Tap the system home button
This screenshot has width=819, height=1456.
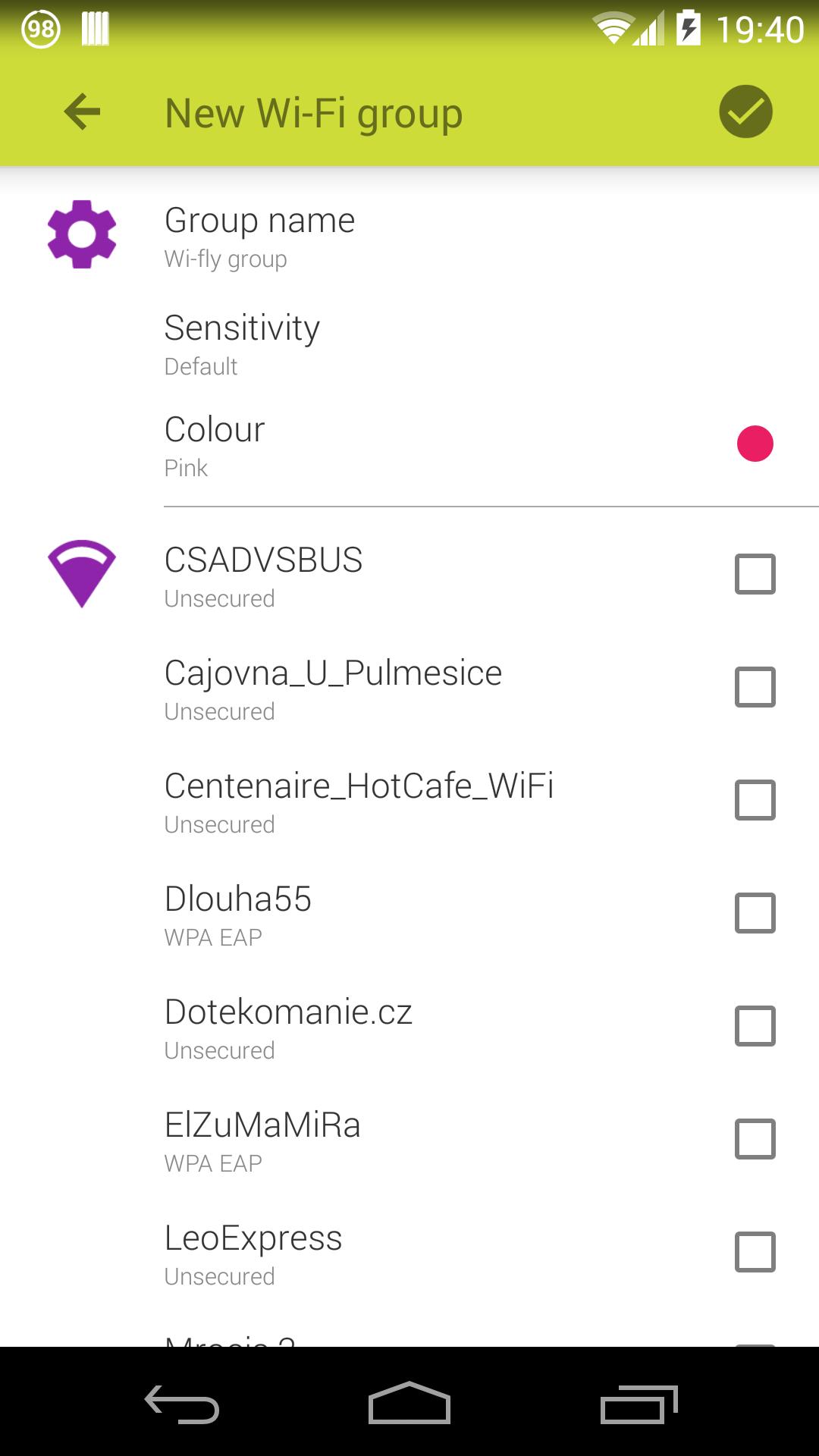tap(409, 1403)
